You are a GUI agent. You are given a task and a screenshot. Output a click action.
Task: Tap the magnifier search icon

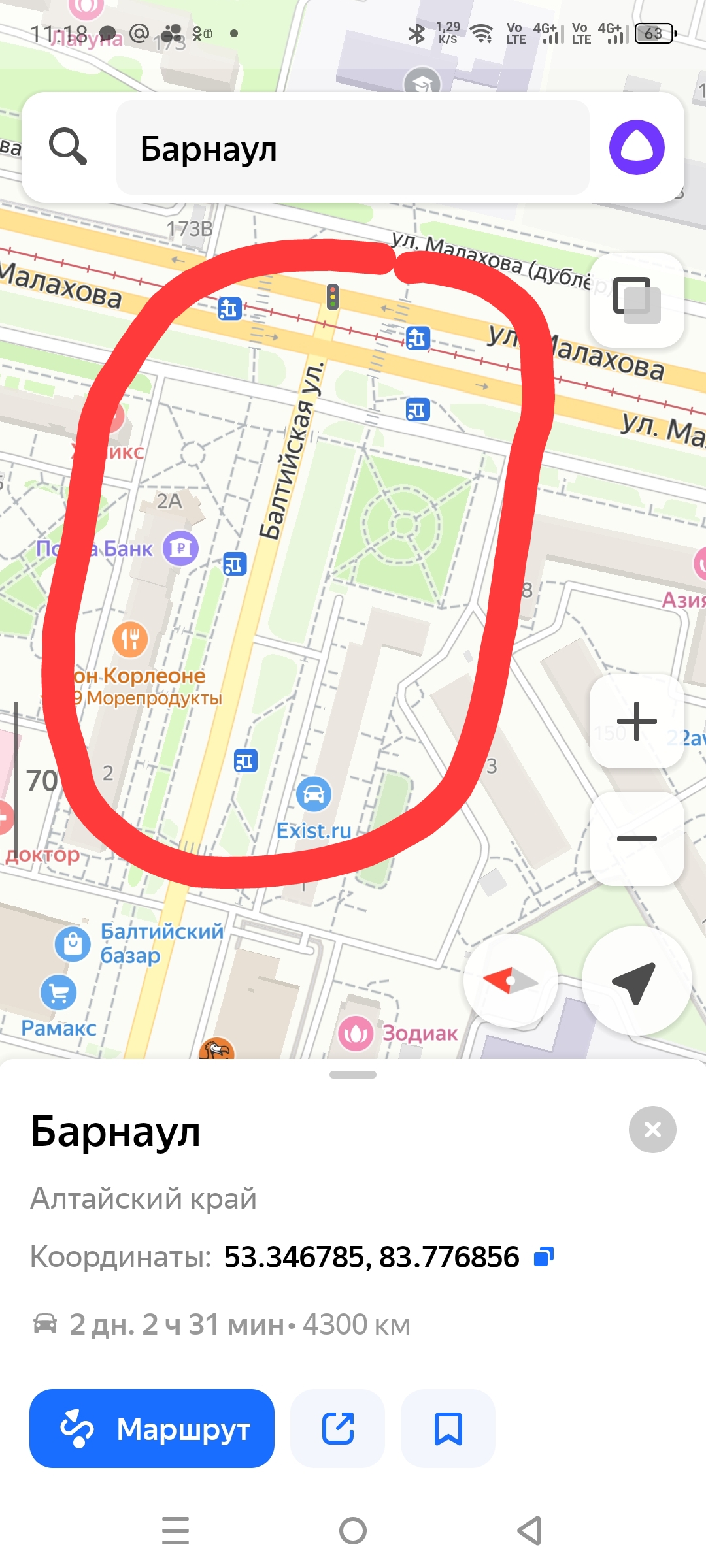[69, 147]
